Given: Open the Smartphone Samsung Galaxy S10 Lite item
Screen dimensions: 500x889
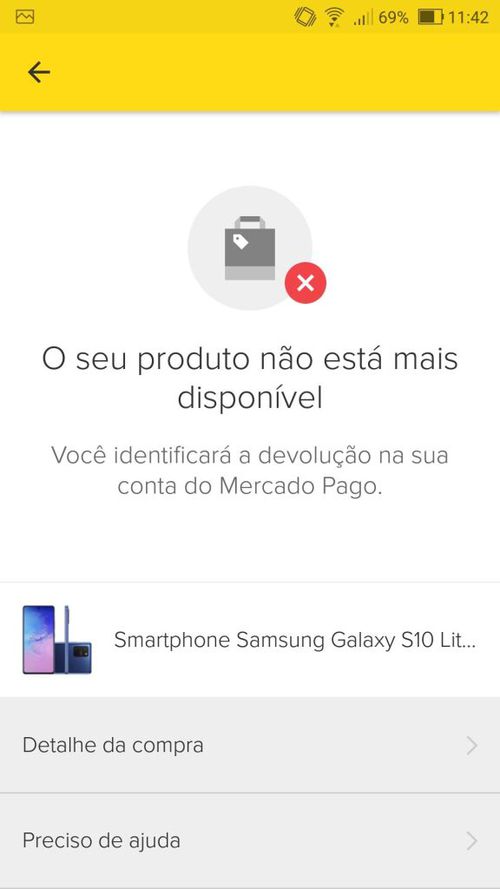Looking at the screenshot, I should tap(250, 640).
